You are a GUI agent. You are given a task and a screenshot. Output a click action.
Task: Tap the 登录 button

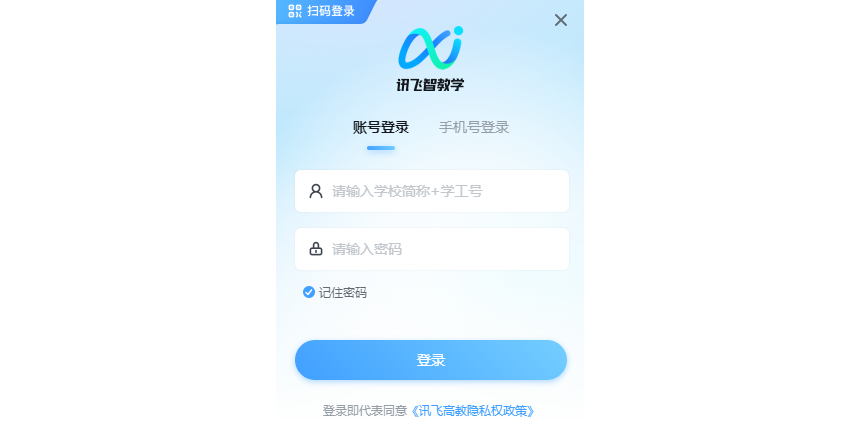coord(431,360)
